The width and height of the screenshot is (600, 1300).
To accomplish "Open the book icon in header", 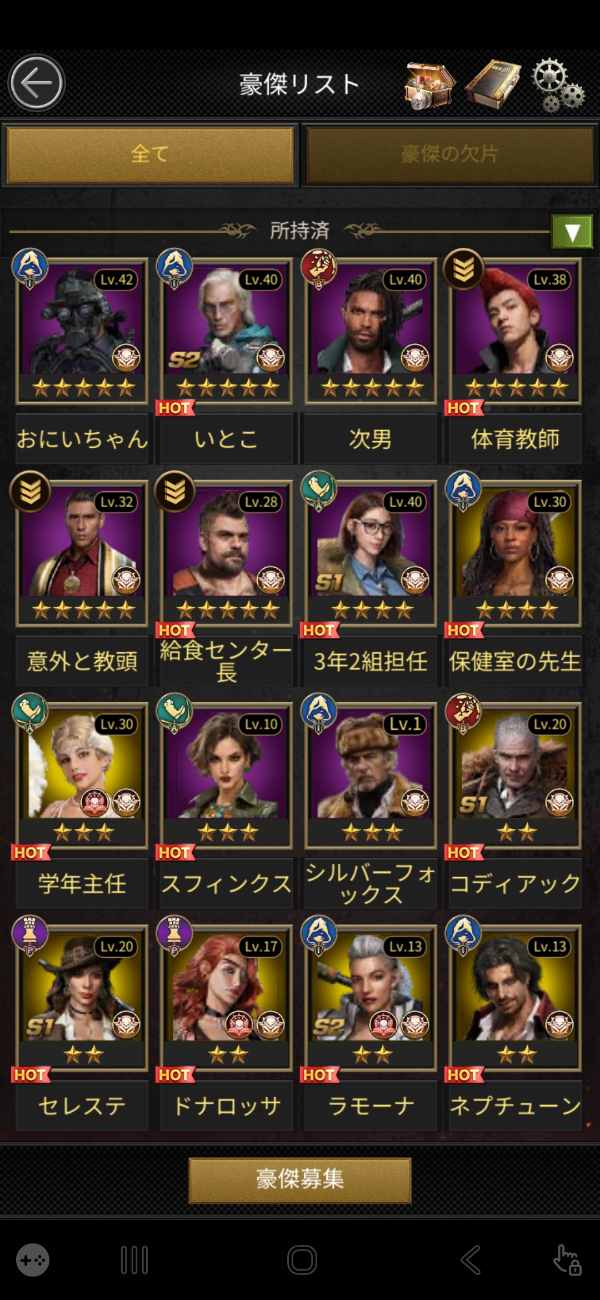I will tap(493, 84).
